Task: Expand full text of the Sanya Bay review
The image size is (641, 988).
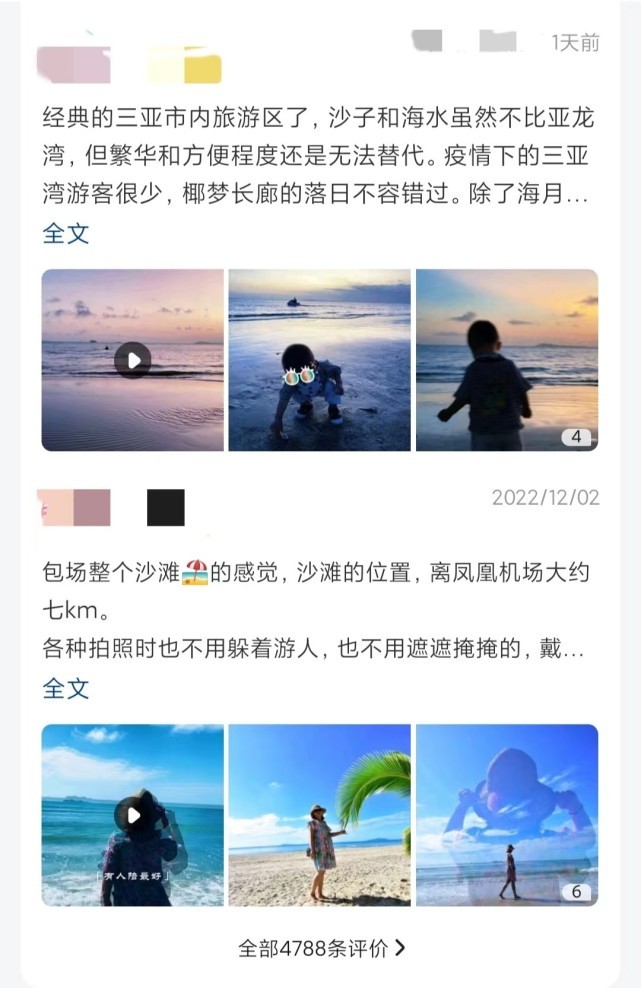Action: pyautogui.click(x=66, y=233)
